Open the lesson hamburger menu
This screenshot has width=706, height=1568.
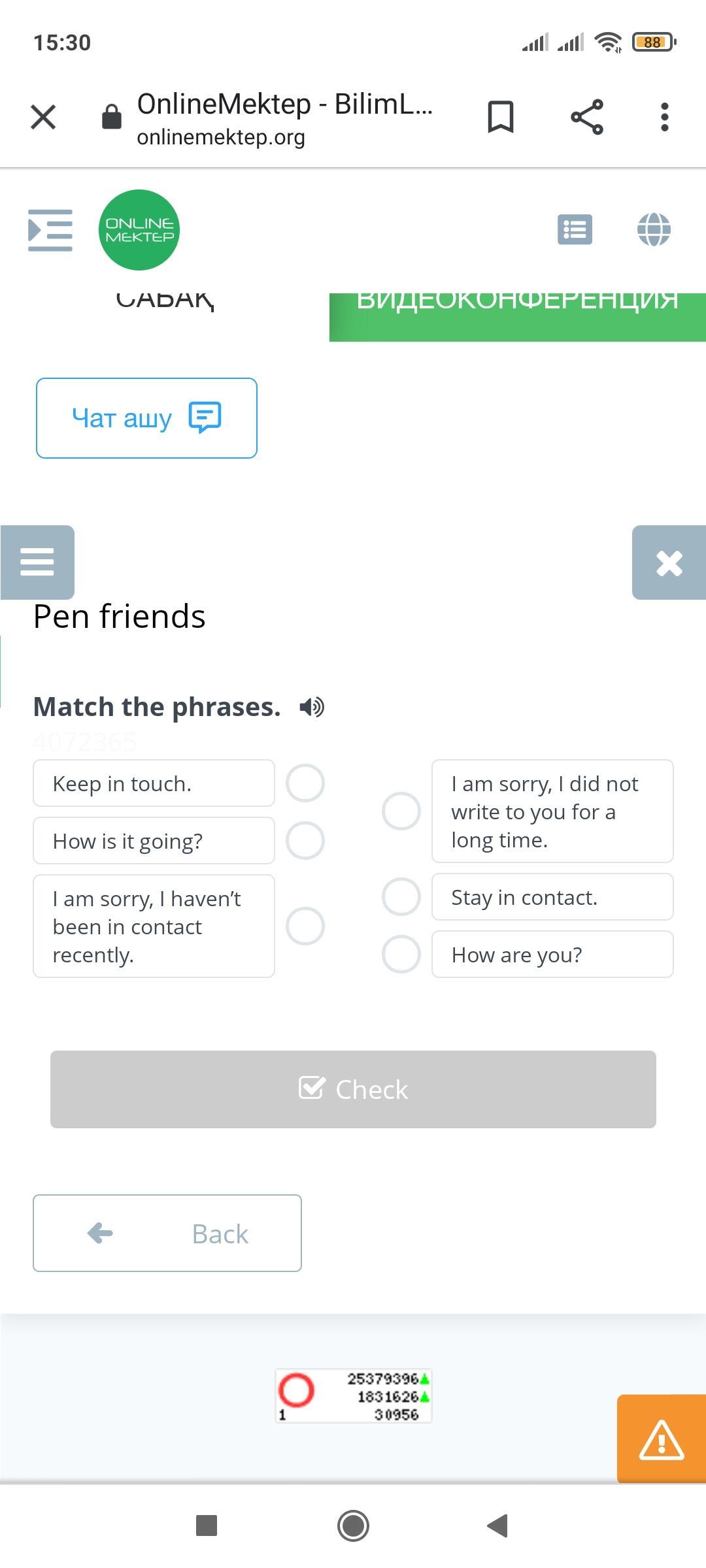[37, 562]
